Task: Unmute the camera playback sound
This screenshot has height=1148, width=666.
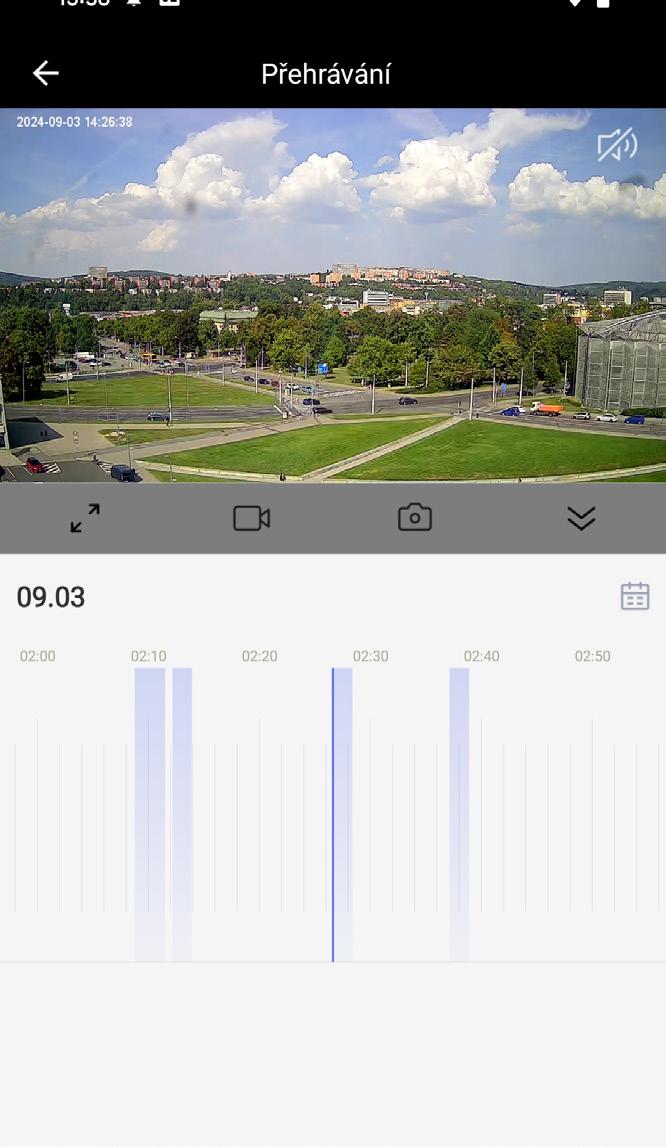Action: pos(616,146)
